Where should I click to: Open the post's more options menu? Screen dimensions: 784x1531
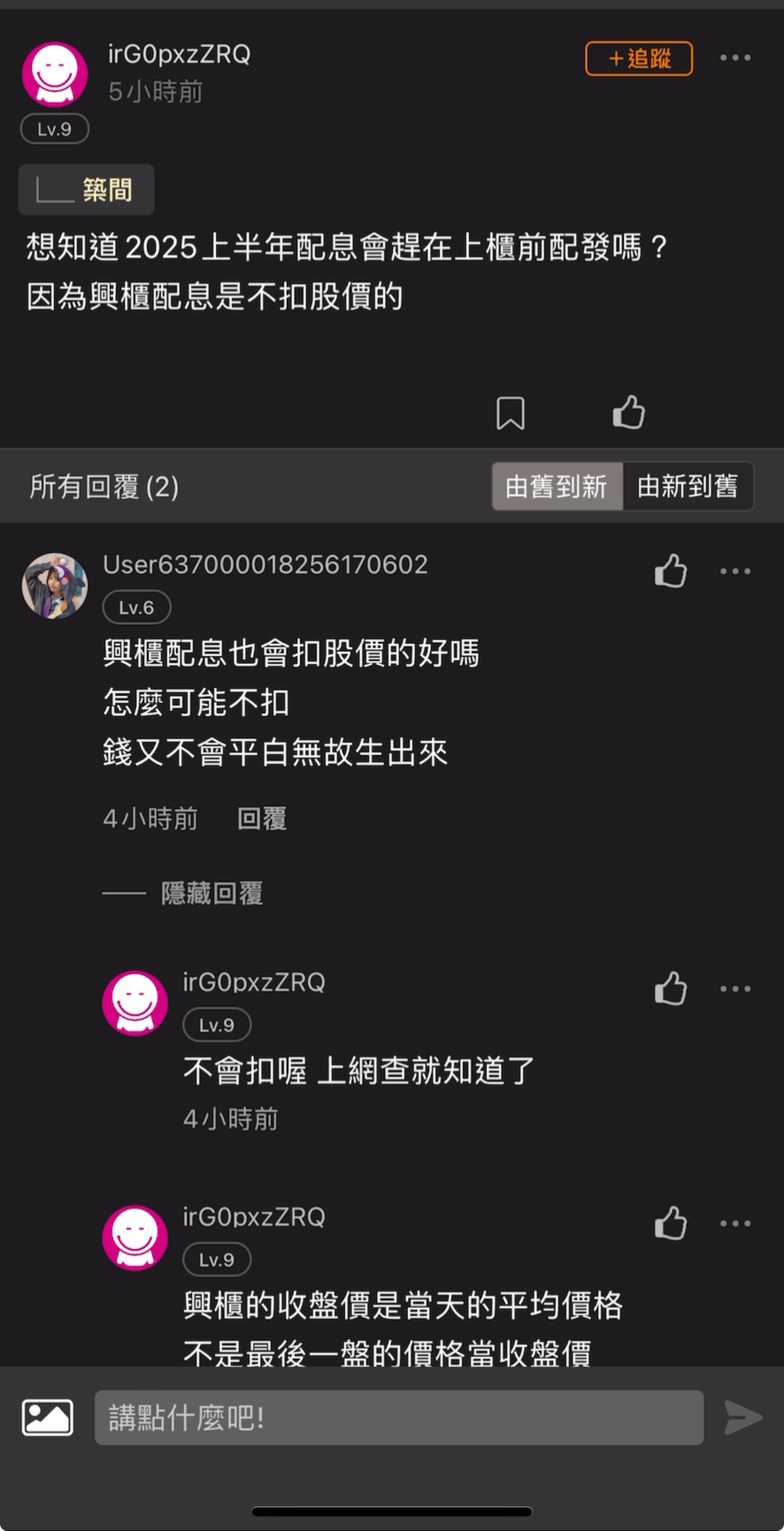tap(735, 57)
